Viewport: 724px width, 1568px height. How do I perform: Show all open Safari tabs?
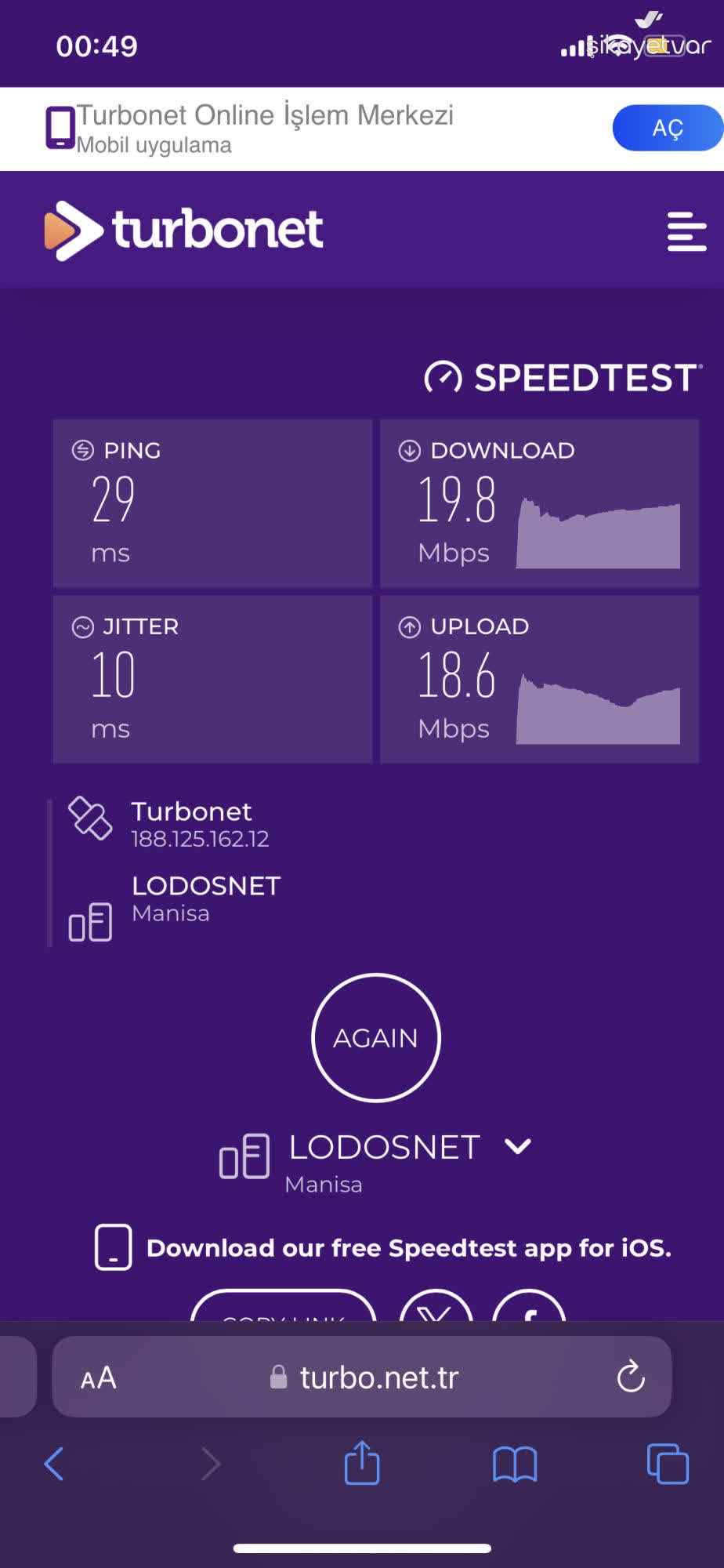click(668, 1463)
